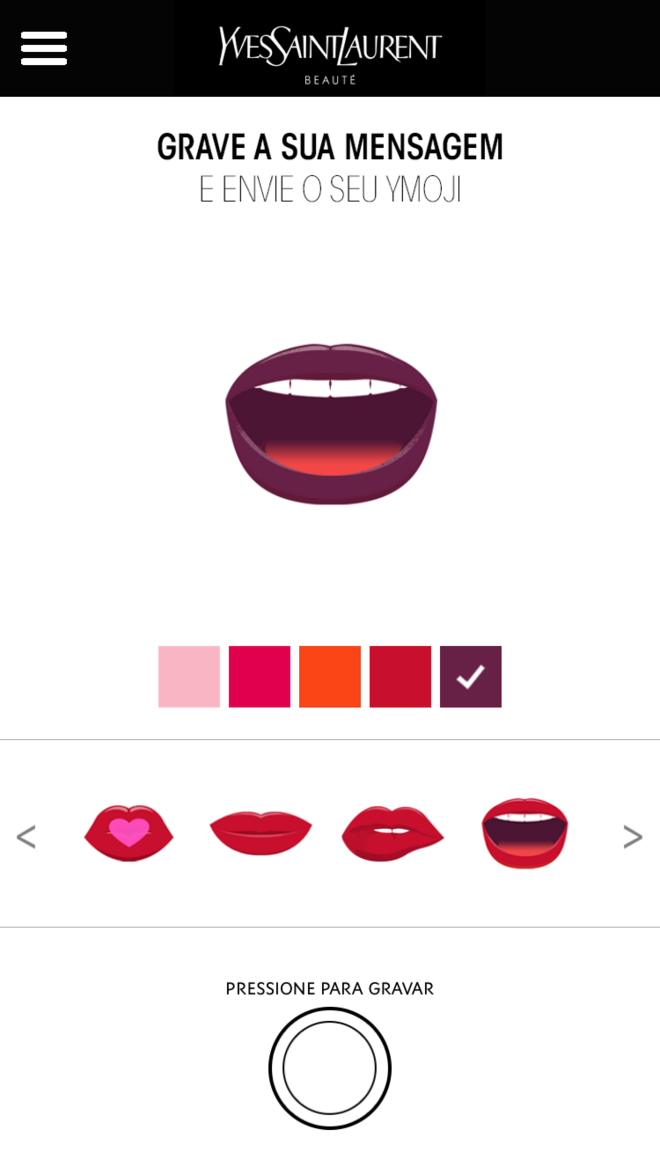Choose the hot pink lip color

(x=259, y=677)
